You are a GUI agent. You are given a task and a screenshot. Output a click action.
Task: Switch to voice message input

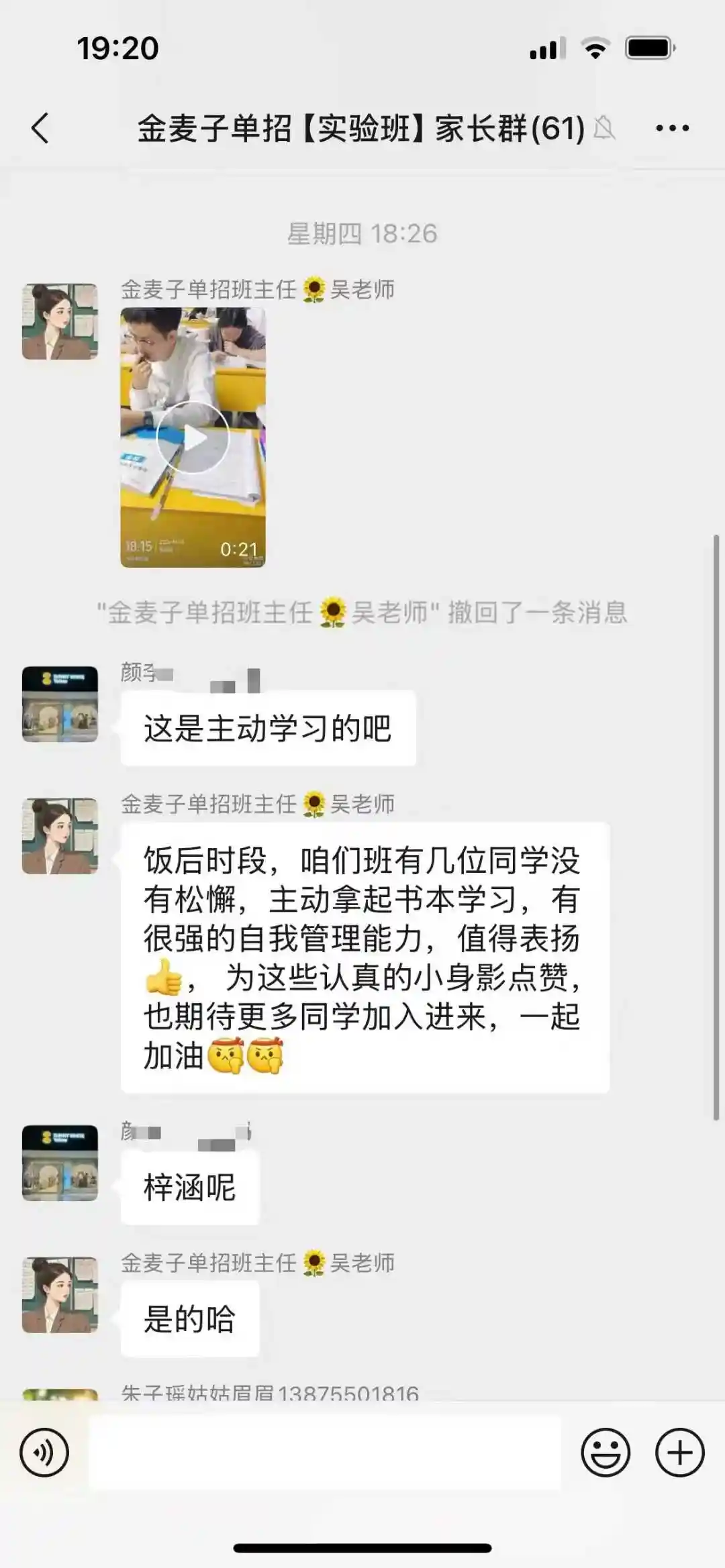coord(44,1453)
